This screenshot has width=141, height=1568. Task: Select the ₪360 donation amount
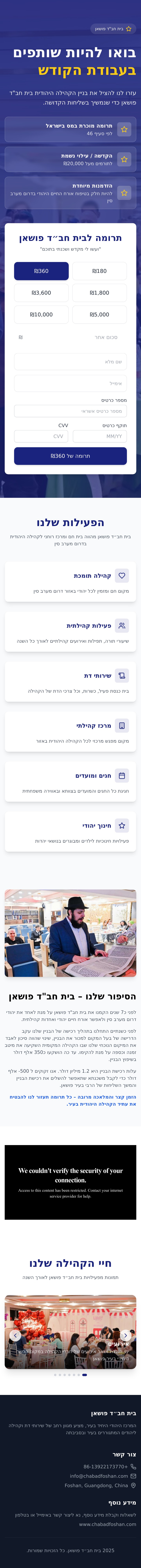pyautogui.click(x=41, y=271)
